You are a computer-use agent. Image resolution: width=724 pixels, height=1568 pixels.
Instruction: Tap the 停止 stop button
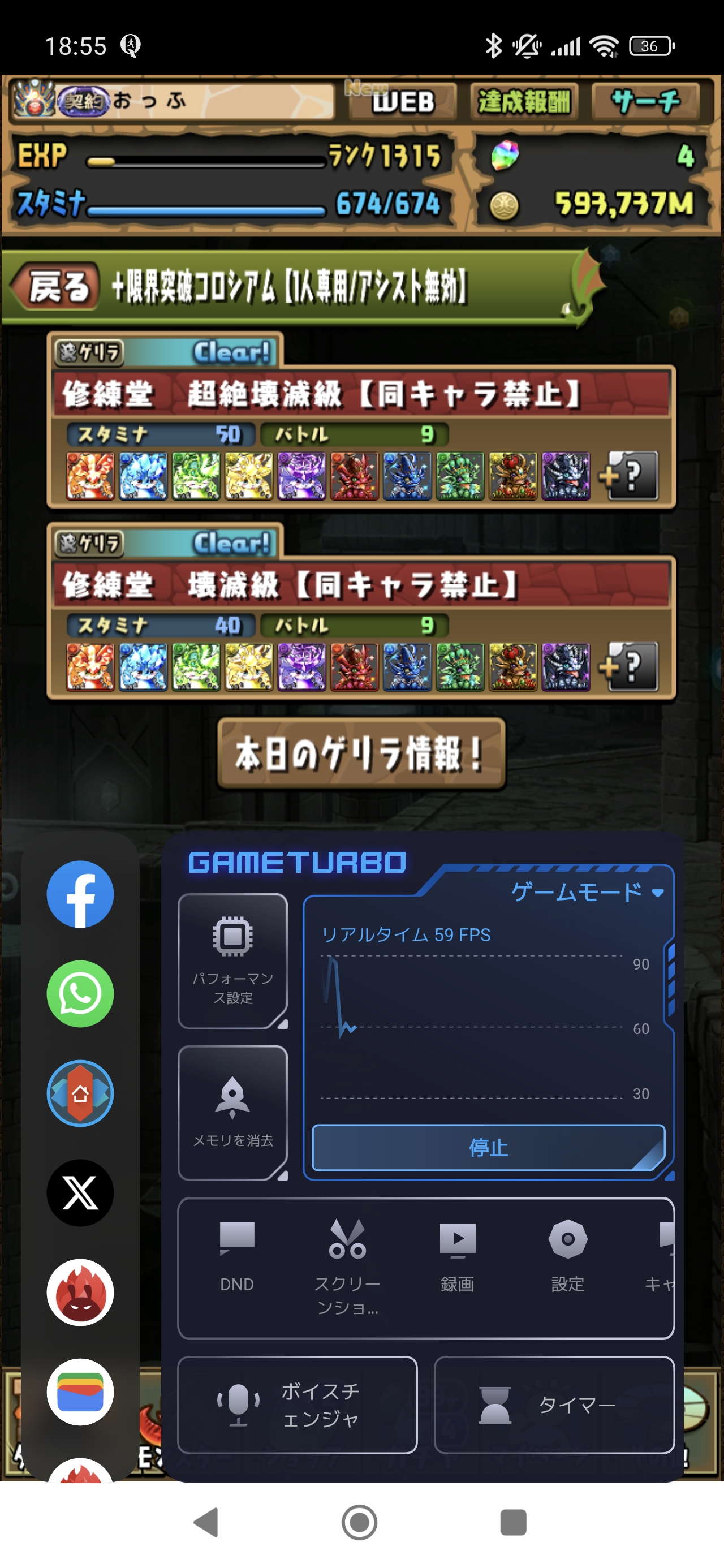tap(488, 1147)
